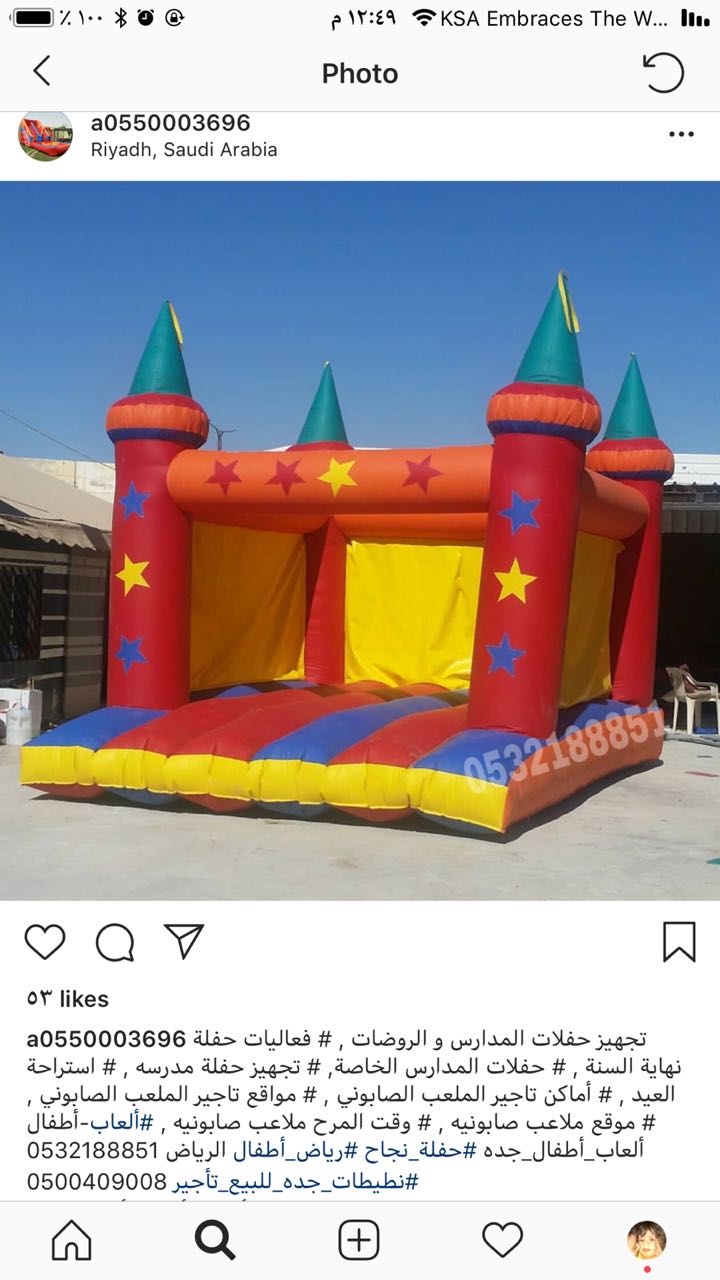Switch to the Search tab
The height and width of the screenshot is (1280, 720).
click(215, 1240)
